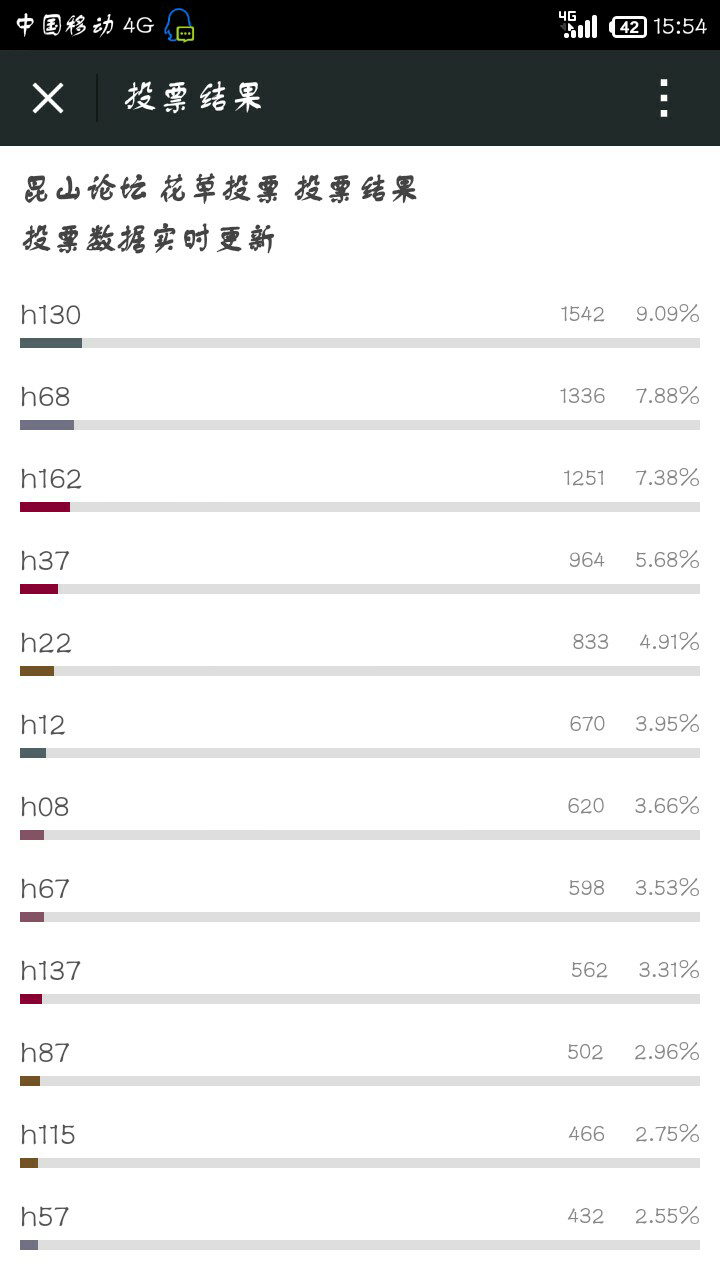Open the three-dot overflow menu
The width and height of the screenshot is (720, 1280).
tap(663, 98)
